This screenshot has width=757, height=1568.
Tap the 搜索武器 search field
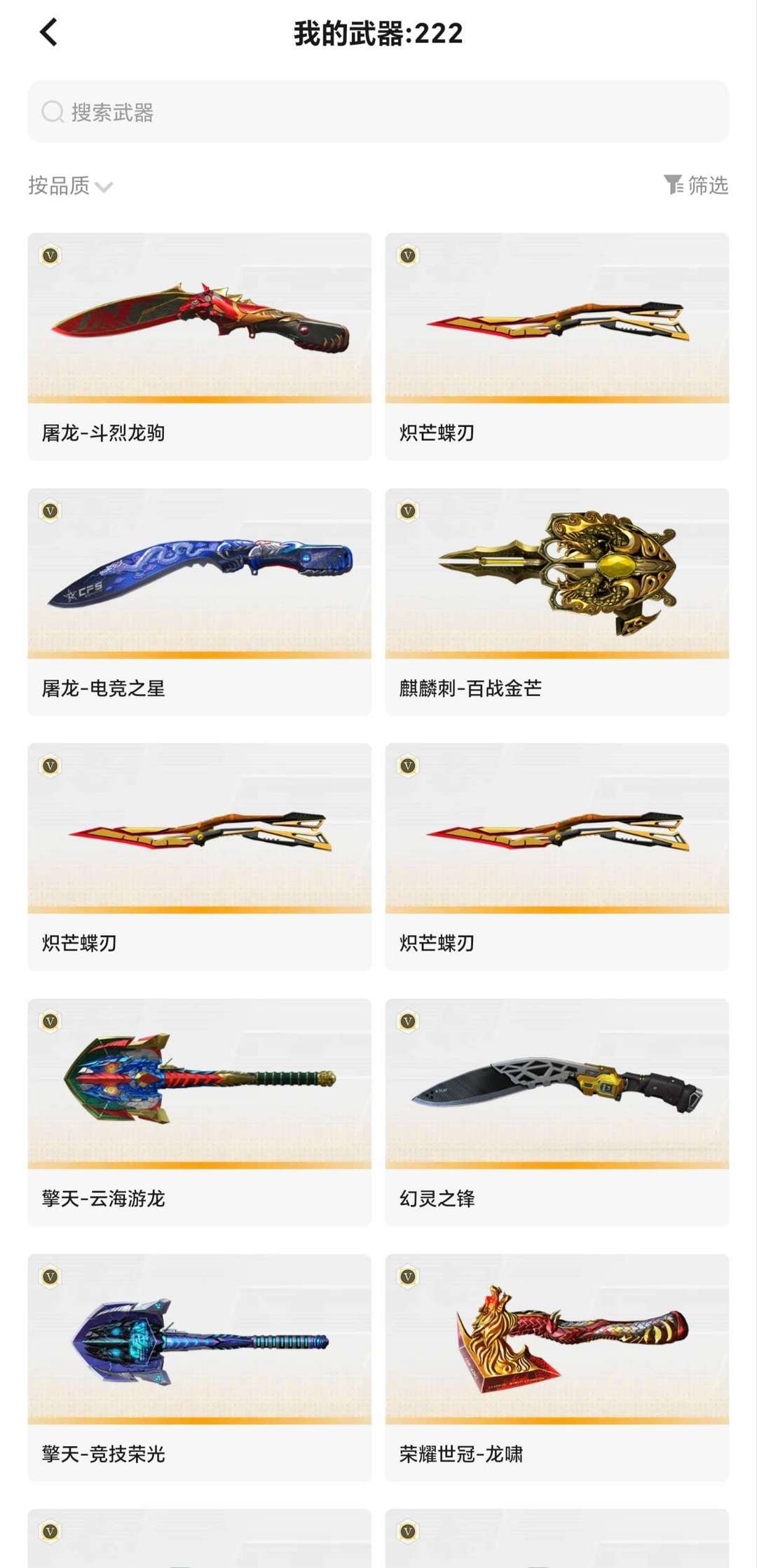tap(378, 111)
